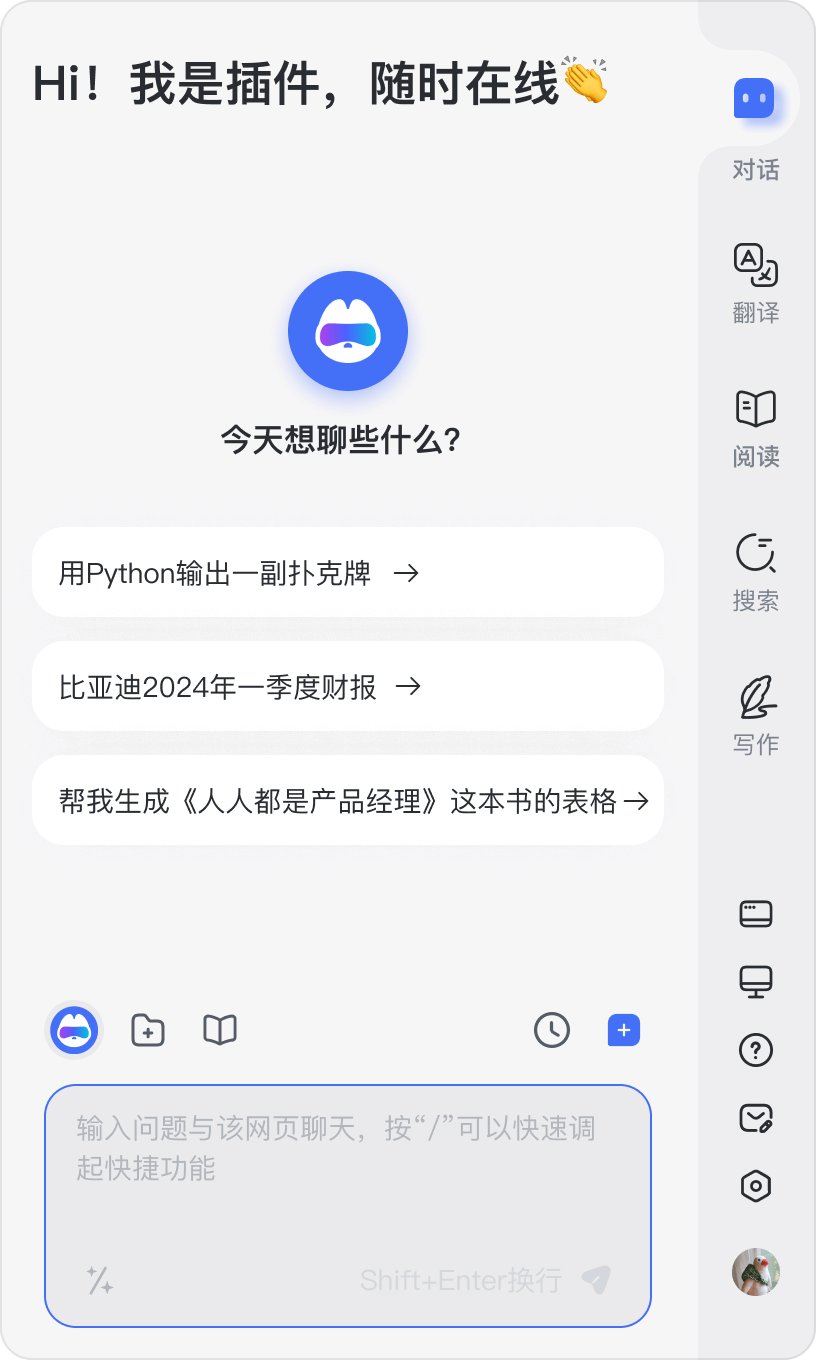Go to the 写作 tab
The width and height of the screenshot is (816, 1360).
(755, 714)
